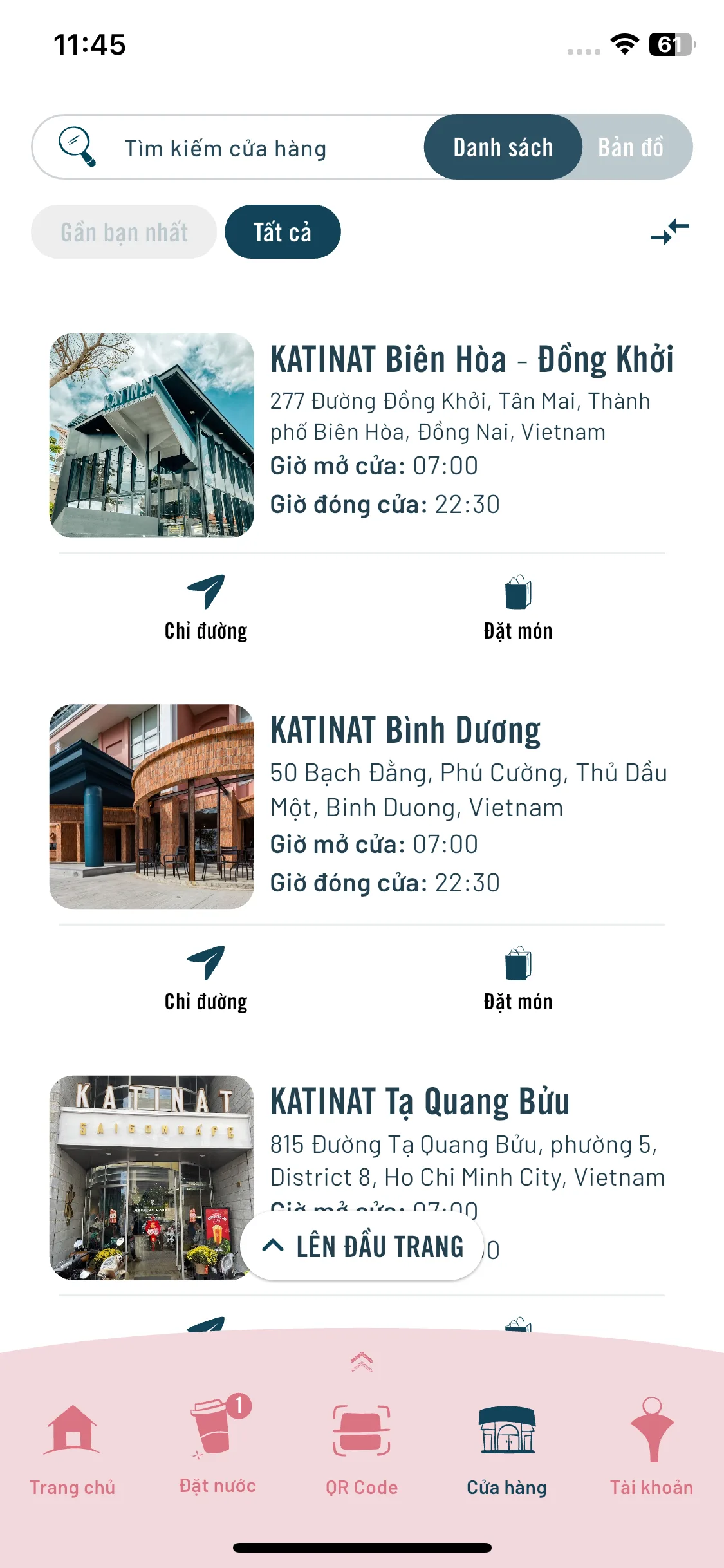Open the Đặt nước ordering tab
Image resolution: width=724 pixels, height=1568 pixels.
tap(217, 1448)
